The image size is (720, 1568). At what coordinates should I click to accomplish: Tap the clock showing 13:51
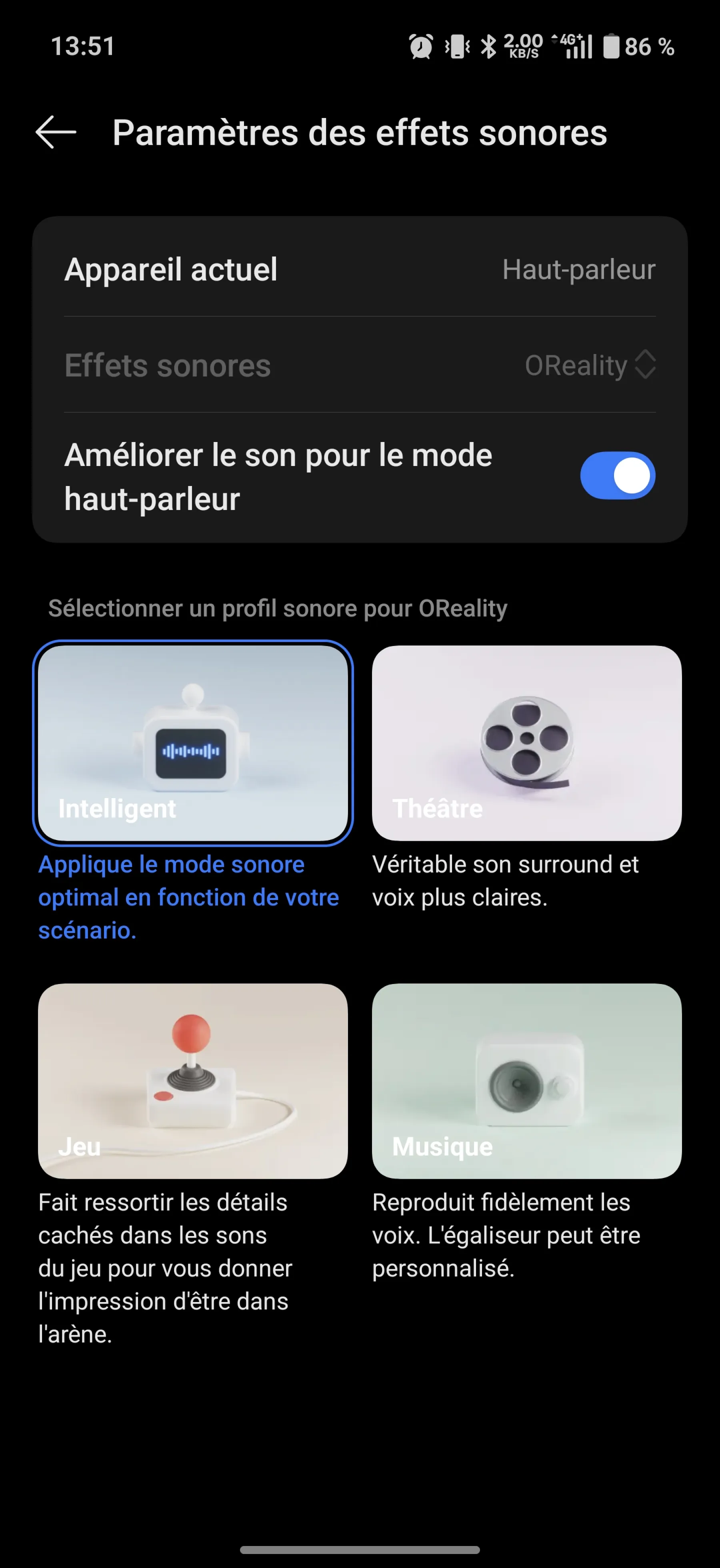(83, 46)
